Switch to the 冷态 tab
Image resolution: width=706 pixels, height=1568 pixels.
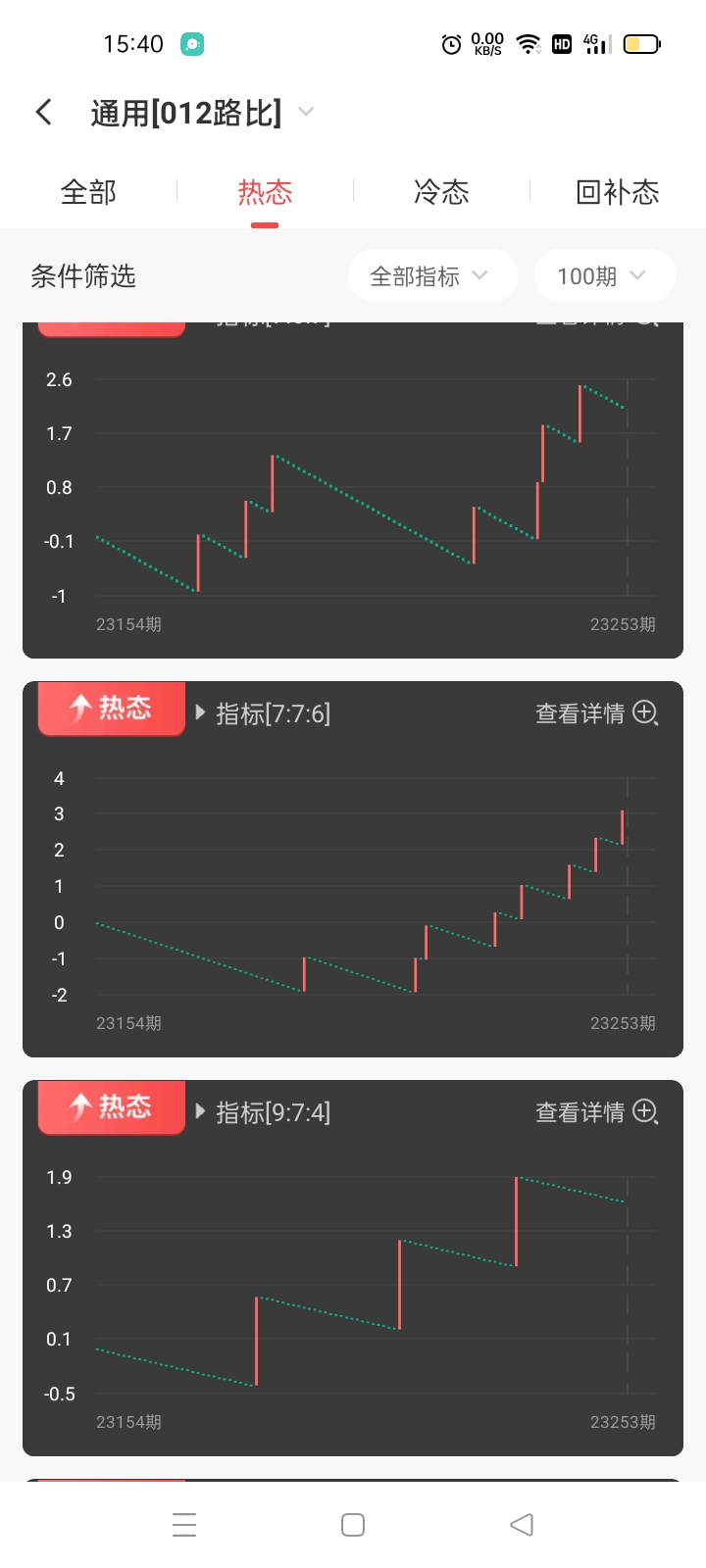pyautogui.click(x=441, y=192)
